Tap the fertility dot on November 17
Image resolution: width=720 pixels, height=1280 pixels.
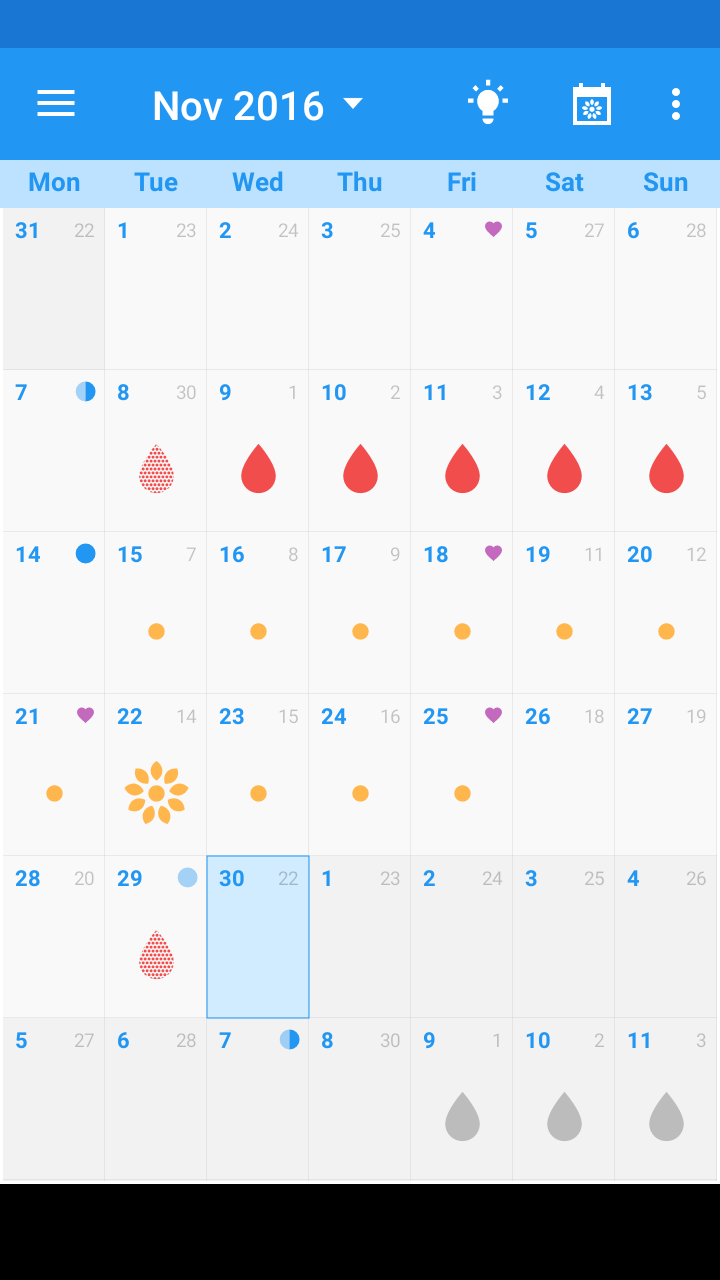[360, 631]
